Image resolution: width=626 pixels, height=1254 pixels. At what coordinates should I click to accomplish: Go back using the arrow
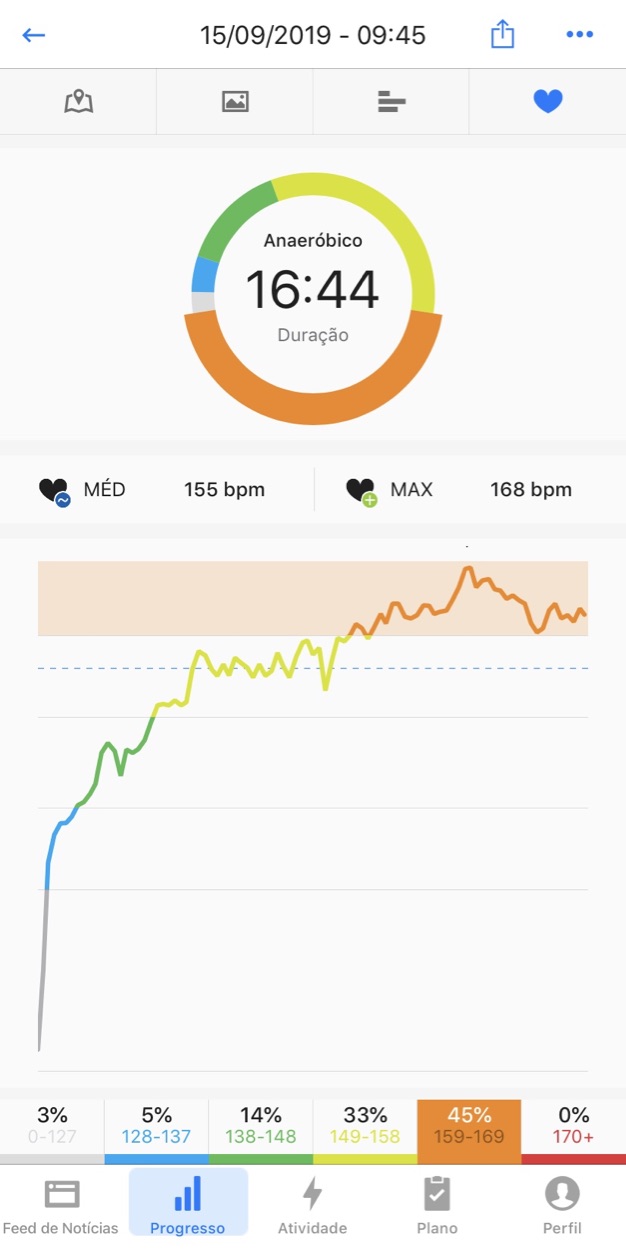[x=34, y=36]
